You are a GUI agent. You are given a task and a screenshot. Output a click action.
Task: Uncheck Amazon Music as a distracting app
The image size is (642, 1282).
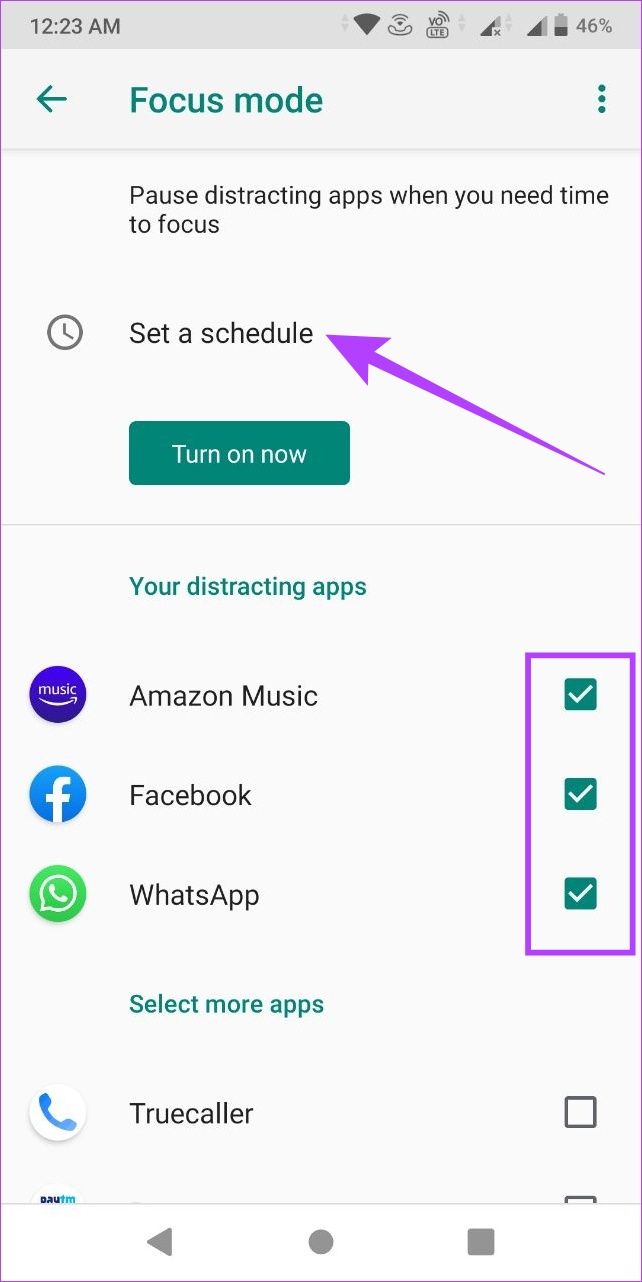[x=580, y=694]
